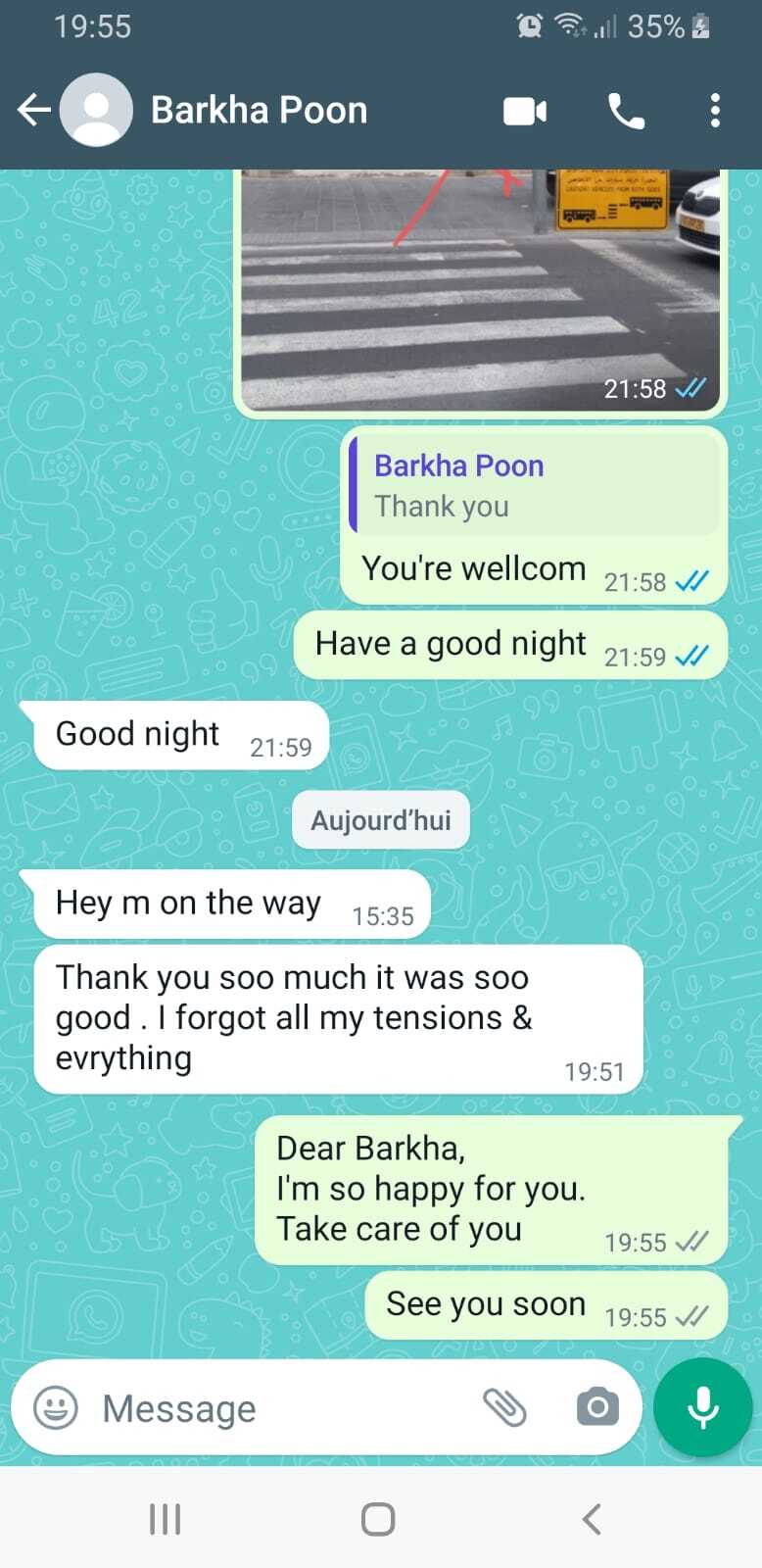The height and width of the screenshot is (1568, 762).
Task: Jump to the quoted "Thank you" message
Action: pos(535,487)
